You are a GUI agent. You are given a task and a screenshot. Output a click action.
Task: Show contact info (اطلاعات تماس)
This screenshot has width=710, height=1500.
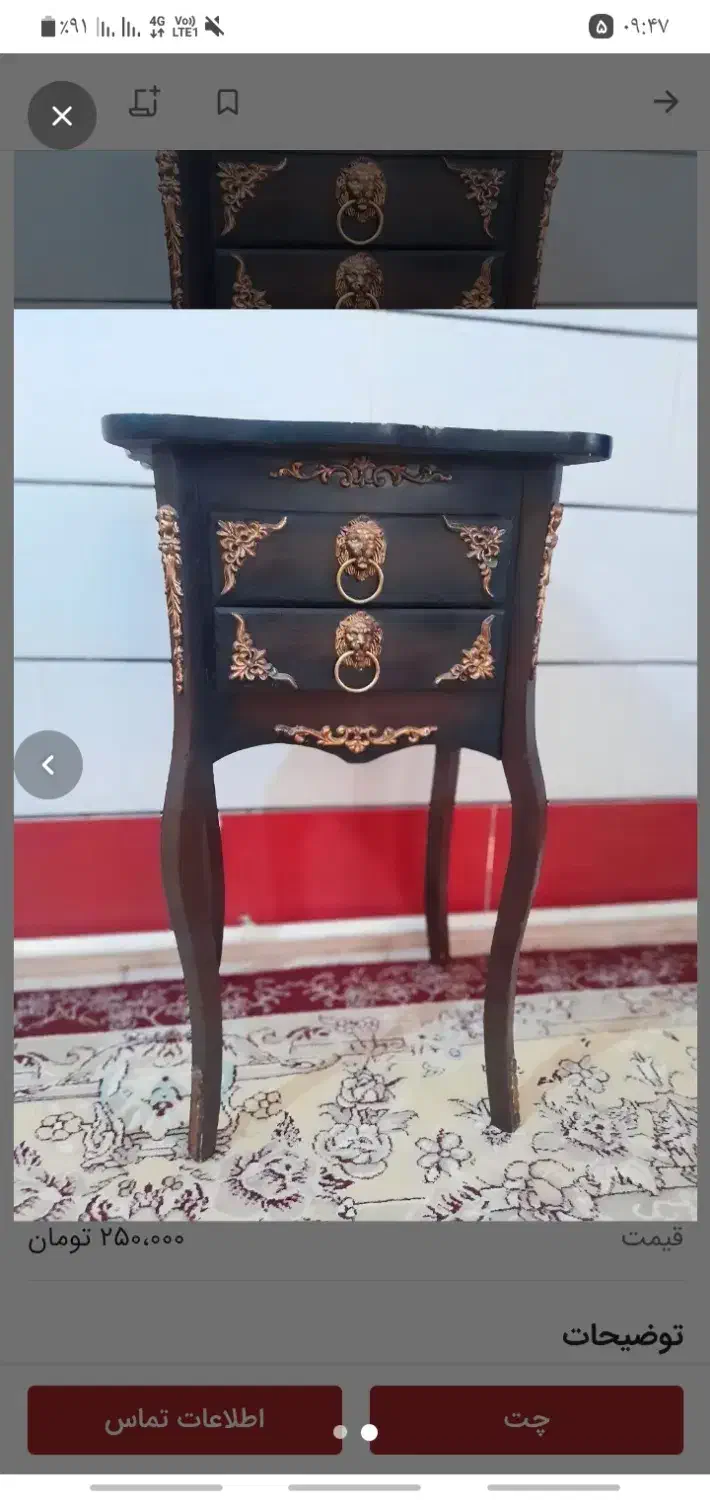(x=184, y=1419)
